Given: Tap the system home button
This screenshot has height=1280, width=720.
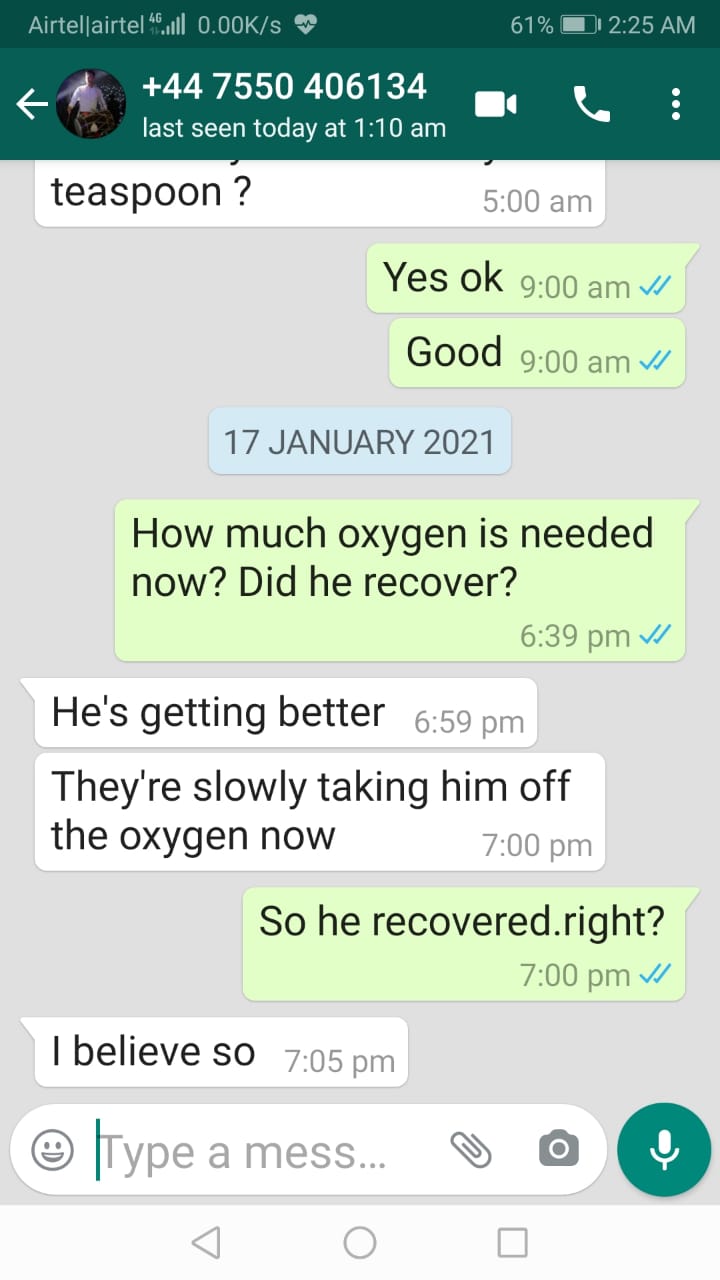Looking at the screenshot, I should point(360,1243).
